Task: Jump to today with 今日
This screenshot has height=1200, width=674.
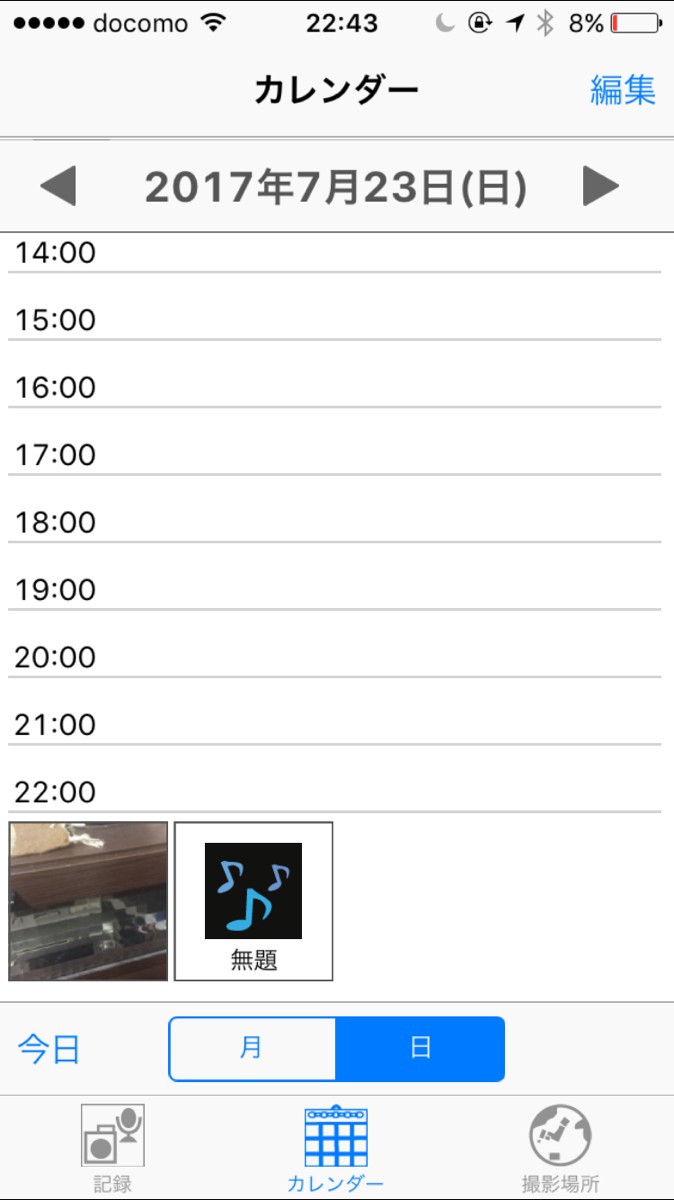Action: coord(49,1049)
